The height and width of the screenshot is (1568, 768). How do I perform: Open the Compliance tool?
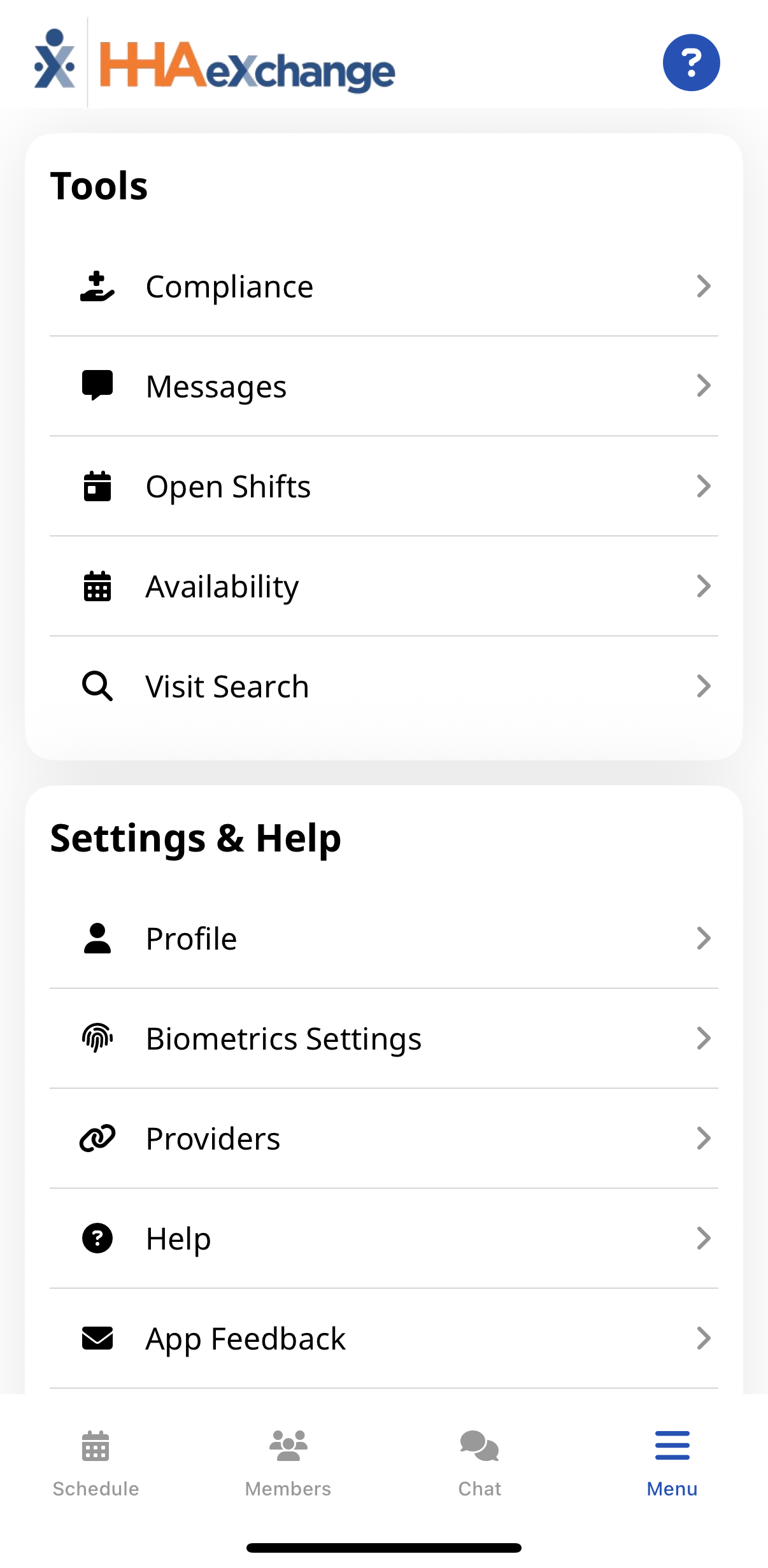coord(383,287)
